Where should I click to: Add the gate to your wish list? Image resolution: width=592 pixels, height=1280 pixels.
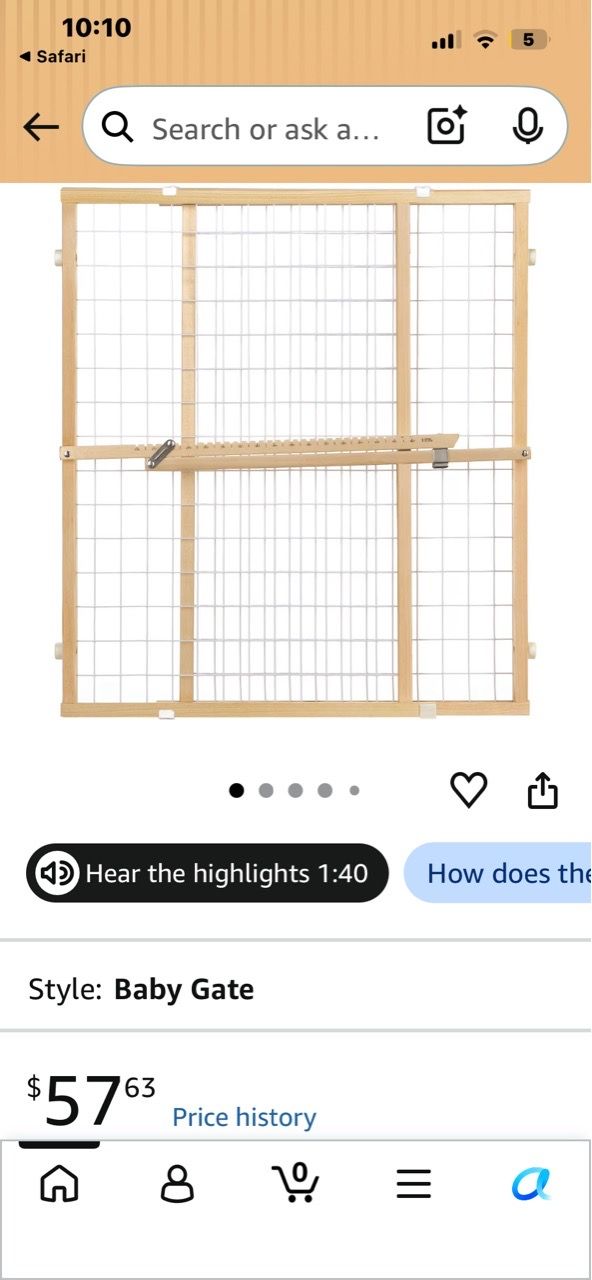[x=468, y=790]
